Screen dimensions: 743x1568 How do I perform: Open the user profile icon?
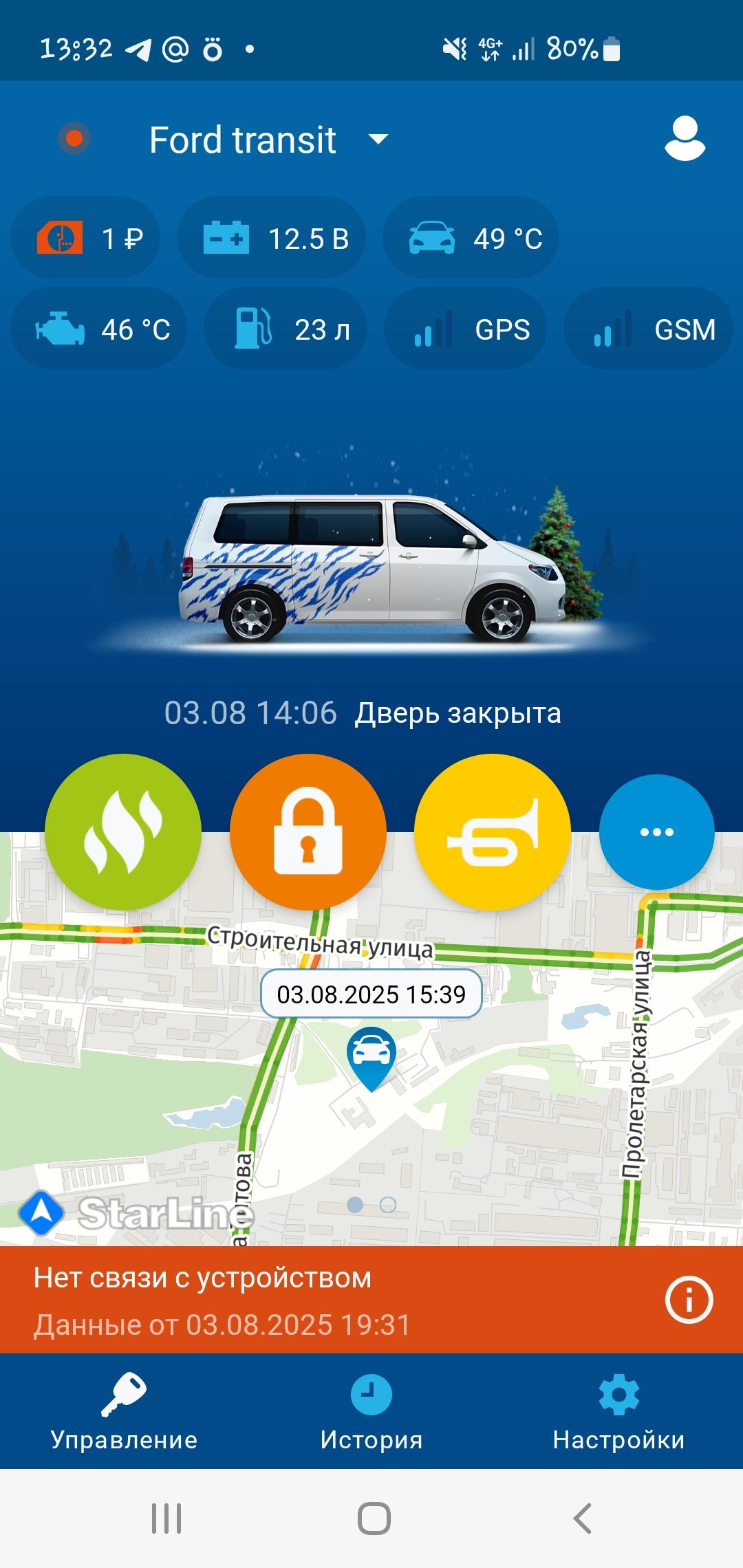point(685,140)
